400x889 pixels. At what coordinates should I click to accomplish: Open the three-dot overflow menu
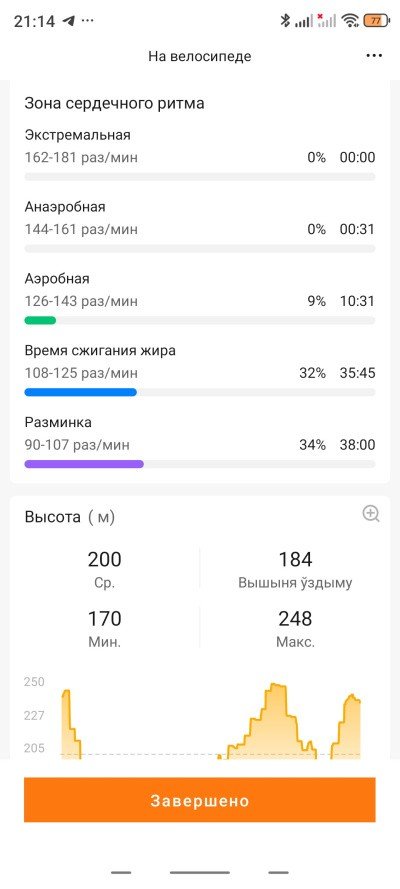[x=373, y=56]
